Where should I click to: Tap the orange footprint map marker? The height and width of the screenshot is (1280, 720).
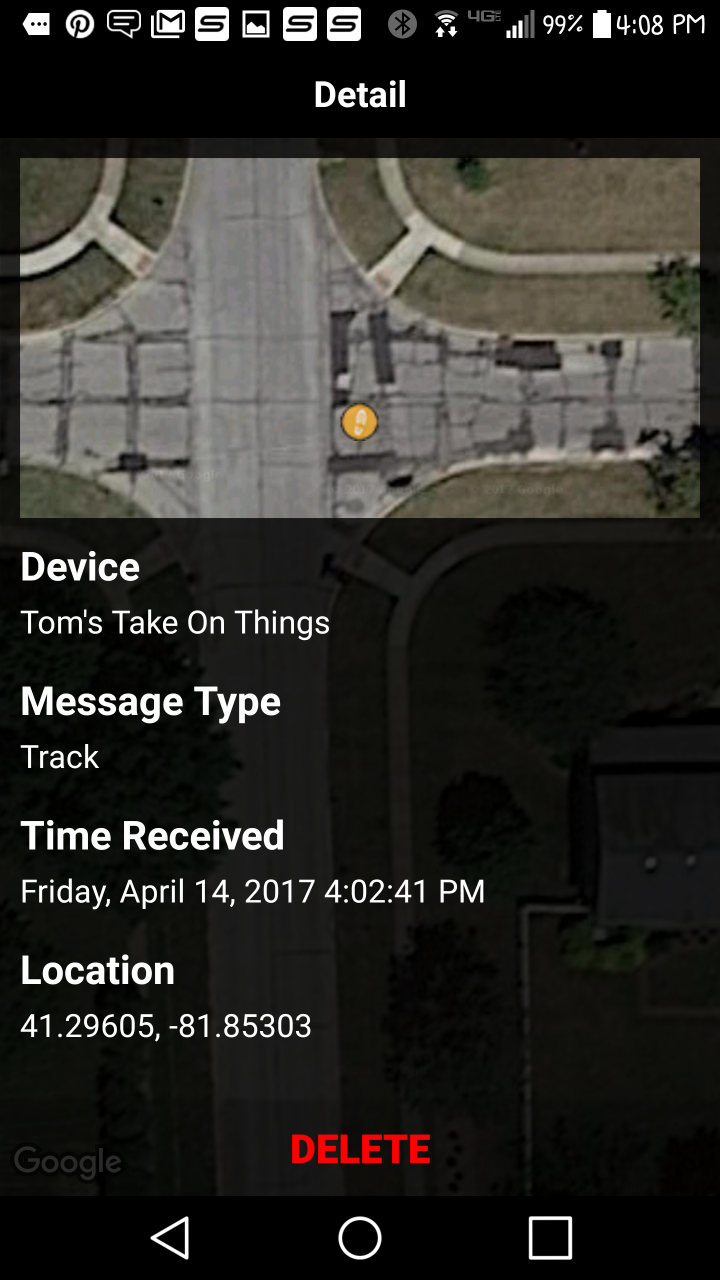(359, 422)
